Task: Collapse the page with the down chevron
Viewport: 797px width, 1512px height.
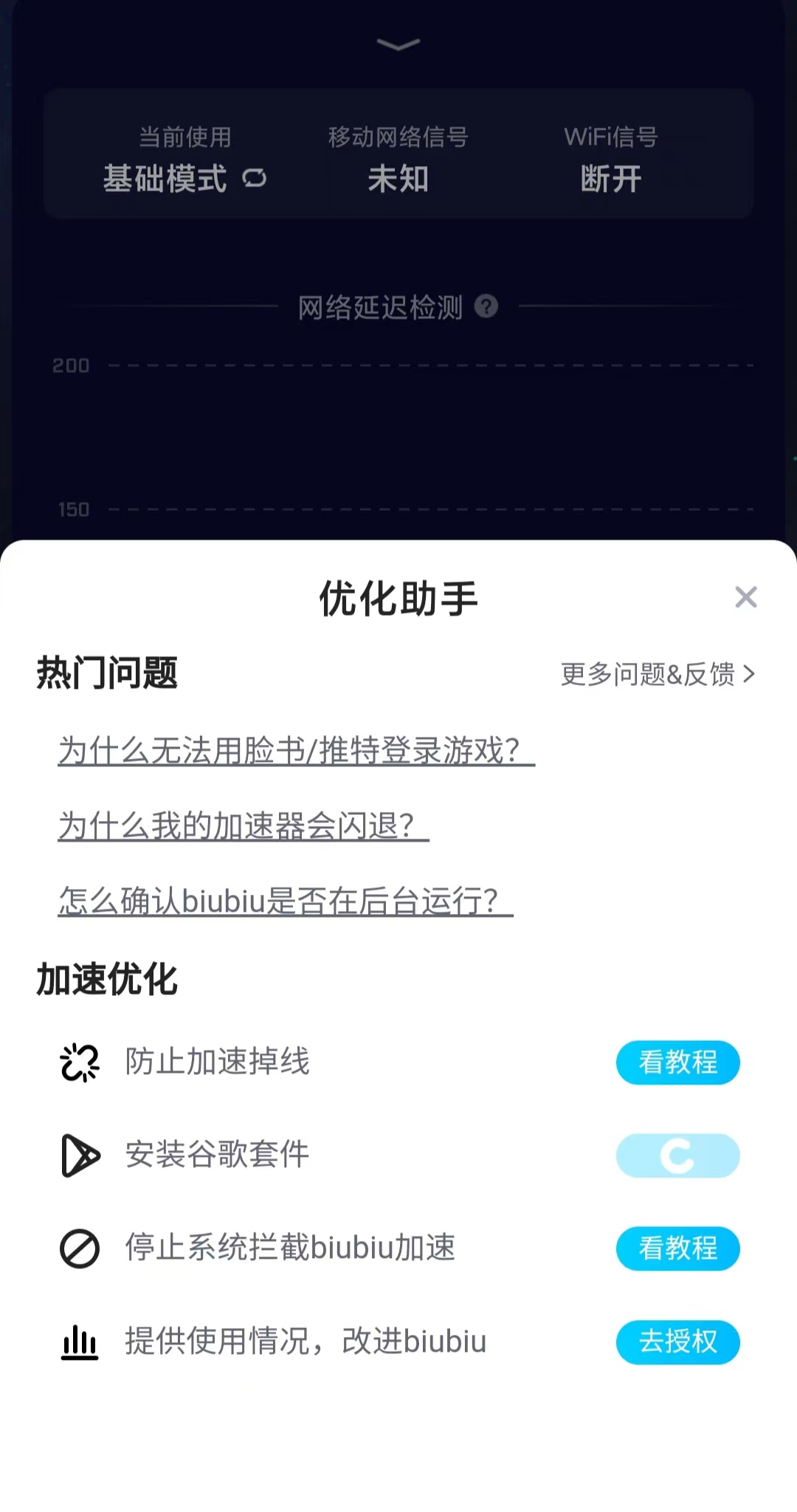Action: coord(398,45)
